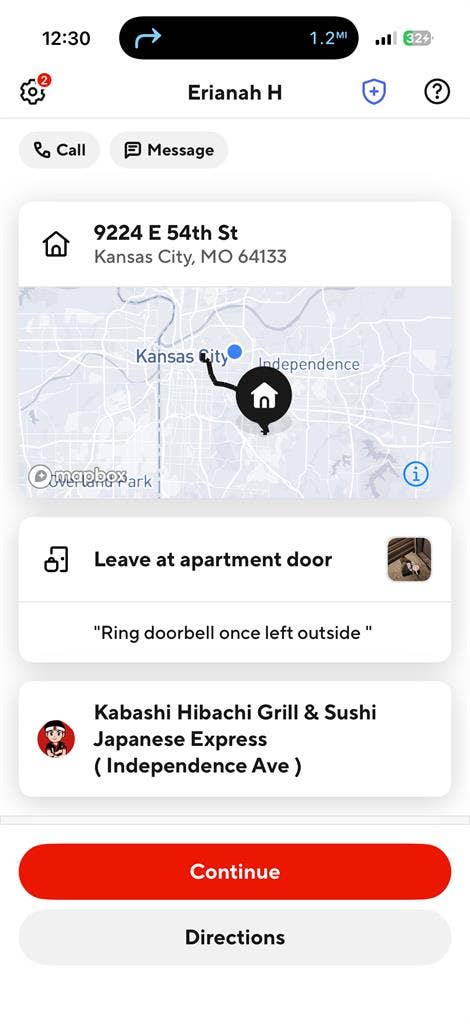Call customer Erianah H
Viewport: 470px width, 1024px height.
[59, 150]
